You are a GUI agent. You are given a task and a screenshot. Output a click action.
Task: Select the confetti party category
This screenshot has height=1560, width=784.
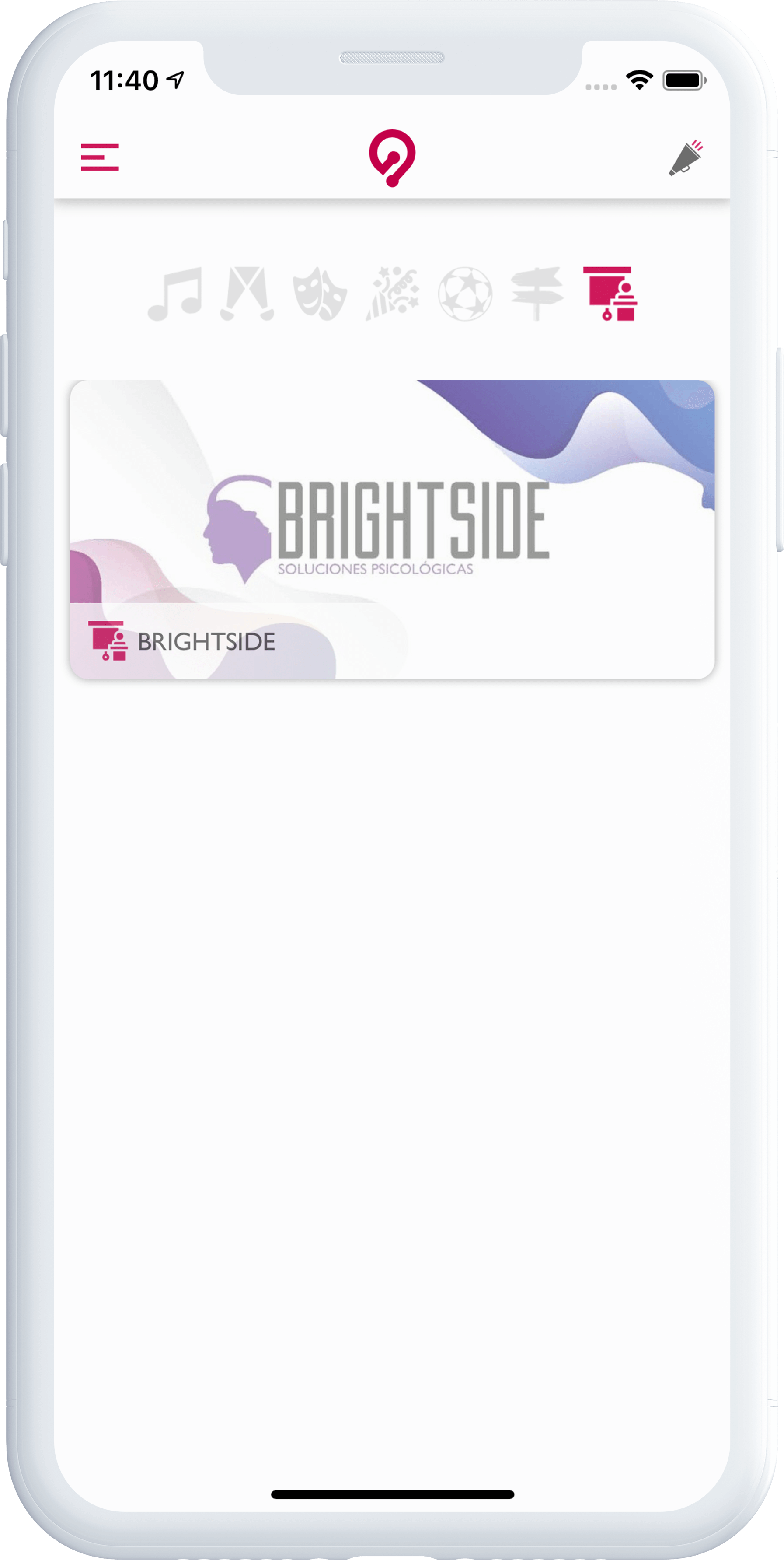click(x=392, y=294)
